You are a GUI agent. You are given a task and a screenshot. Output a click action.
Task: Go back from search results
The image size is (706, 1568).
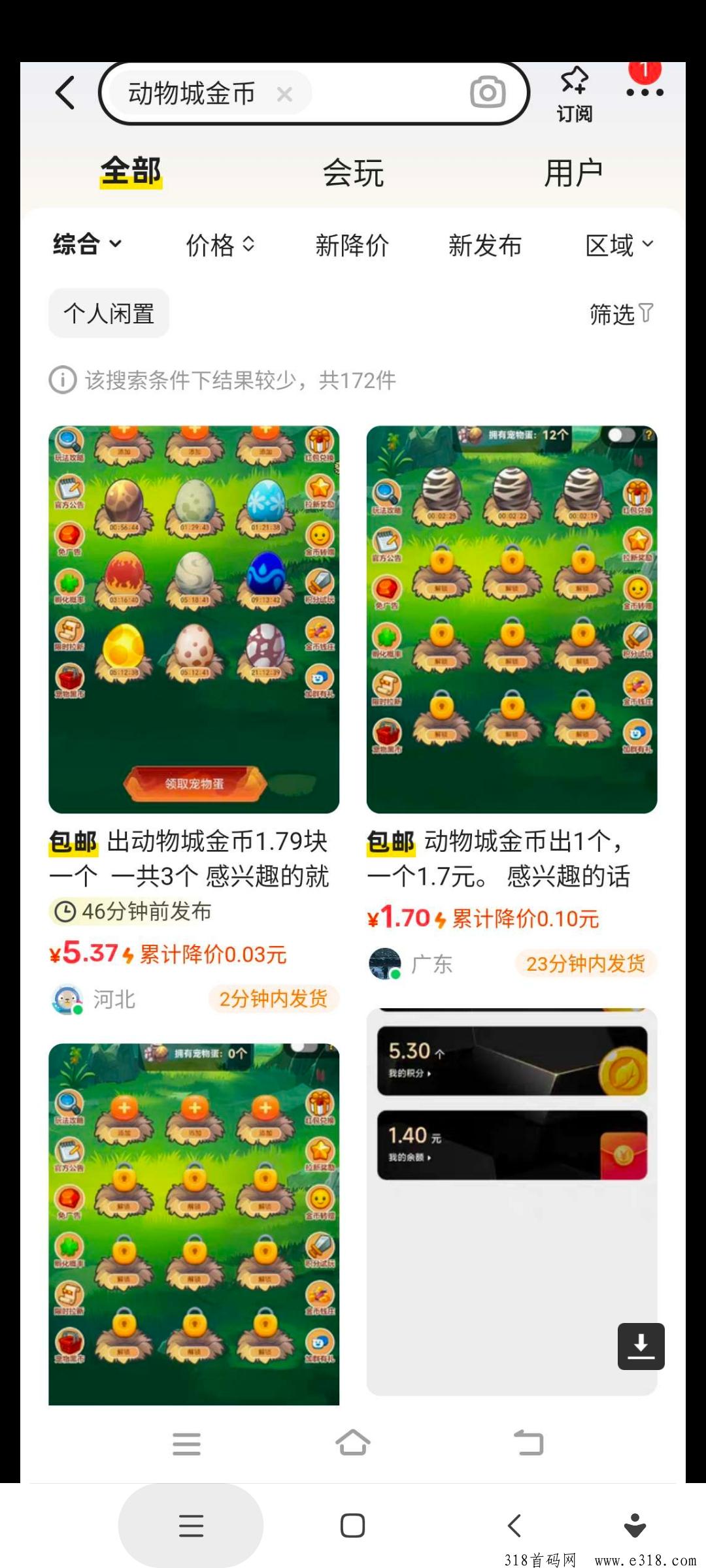click(x=65, y=93)
